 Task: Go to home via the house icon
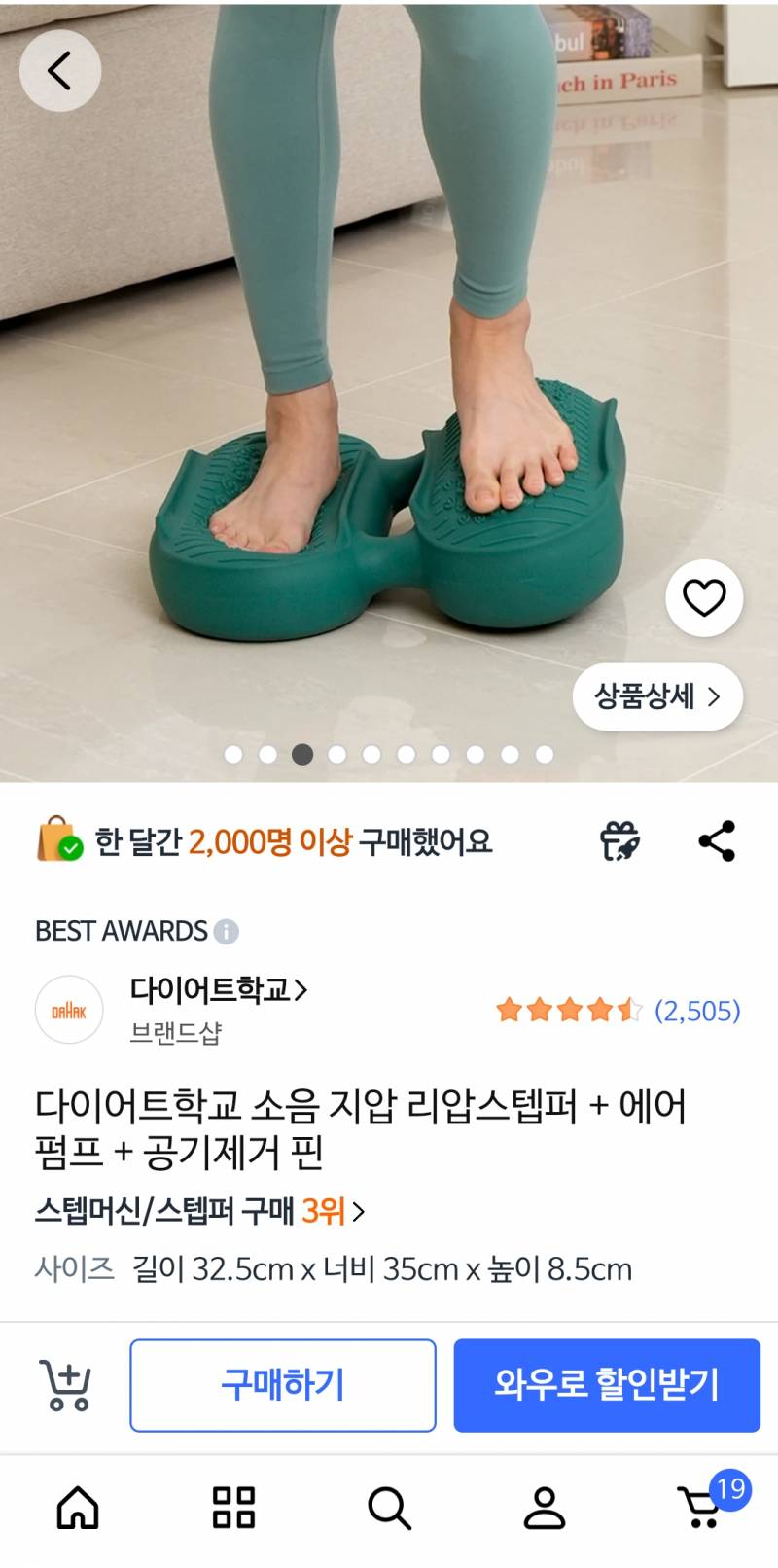coord(78,1506)
